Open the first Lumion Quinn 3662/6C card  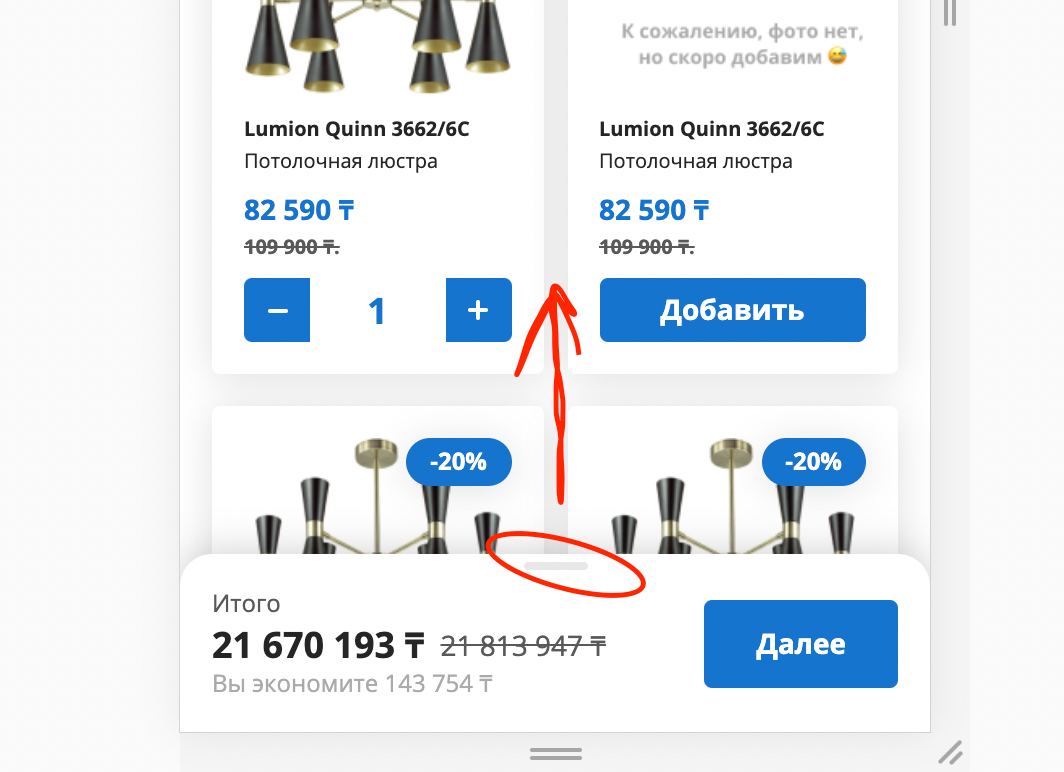(x=356, y=129)
